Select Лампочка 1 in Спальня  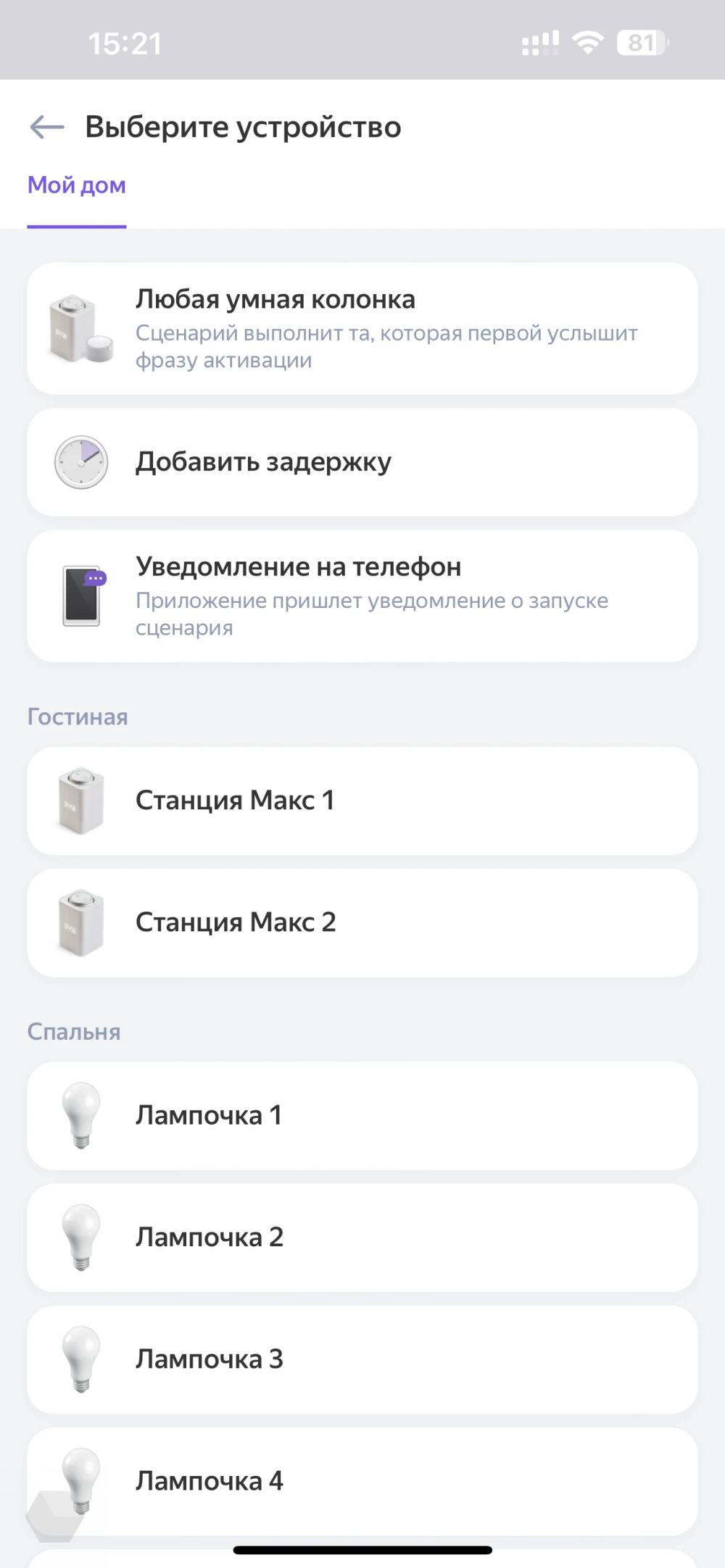point(362,1115)
